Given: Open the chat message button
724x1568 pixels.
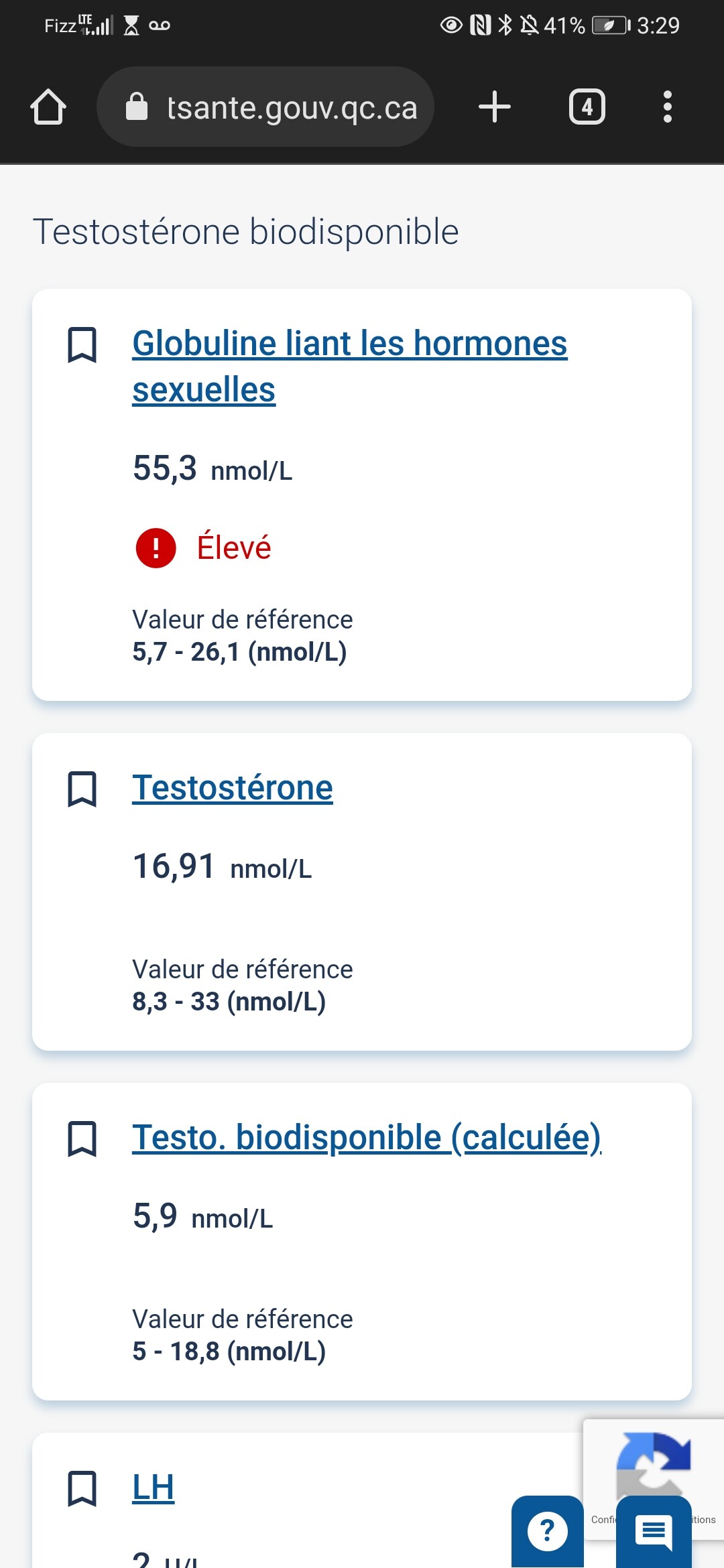Looking at the screenshot, I should pos(654,1531).
